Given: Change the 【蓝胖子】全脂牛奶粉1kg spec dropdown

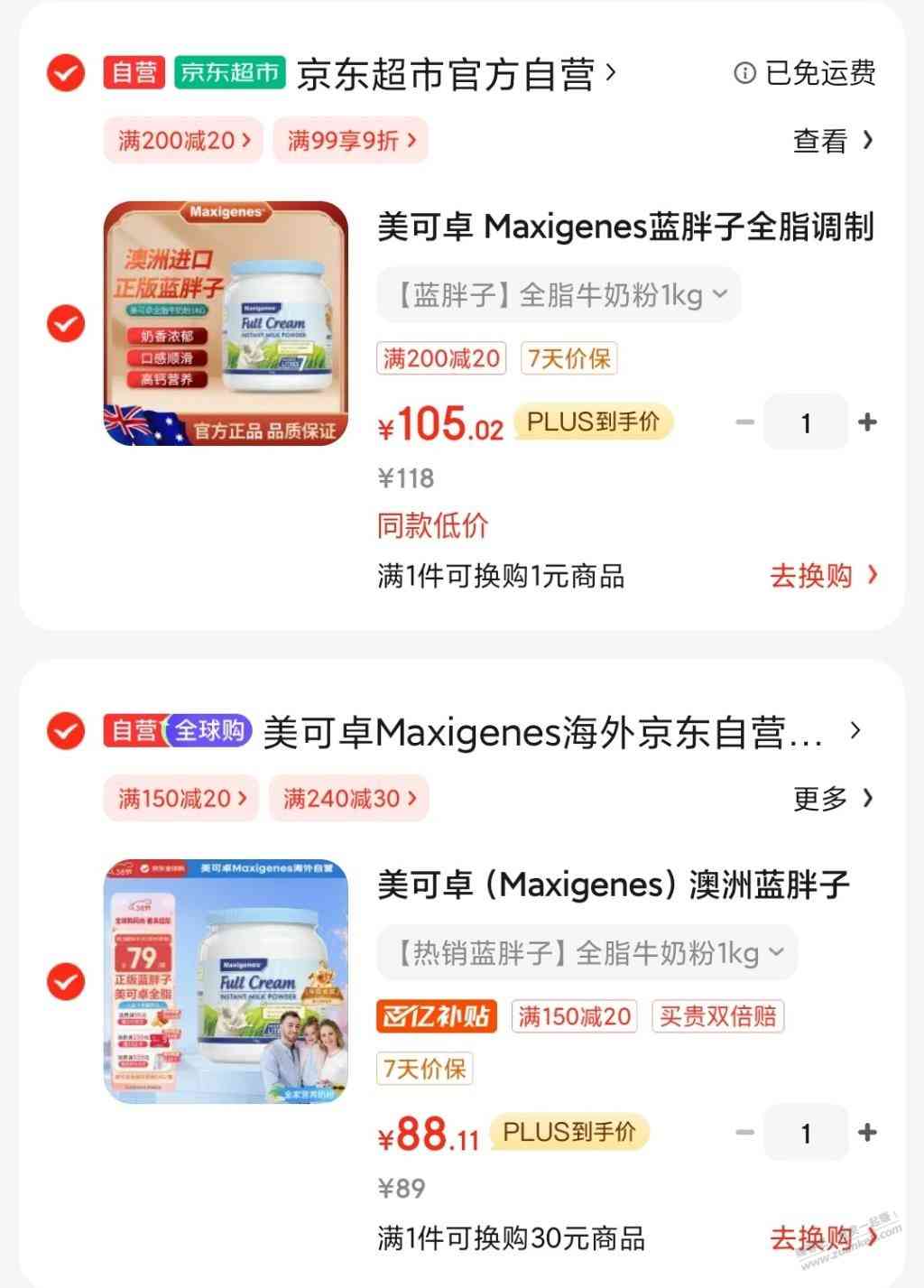Looking at the screenshot, I should (559, 295).
